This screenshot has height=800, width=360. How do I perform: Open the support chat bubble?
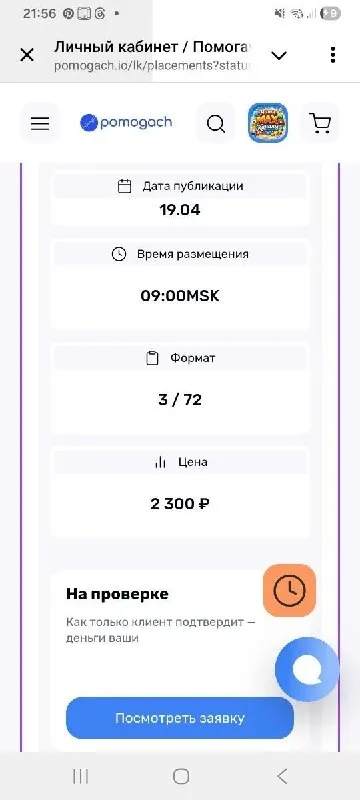tap(307, 668)
